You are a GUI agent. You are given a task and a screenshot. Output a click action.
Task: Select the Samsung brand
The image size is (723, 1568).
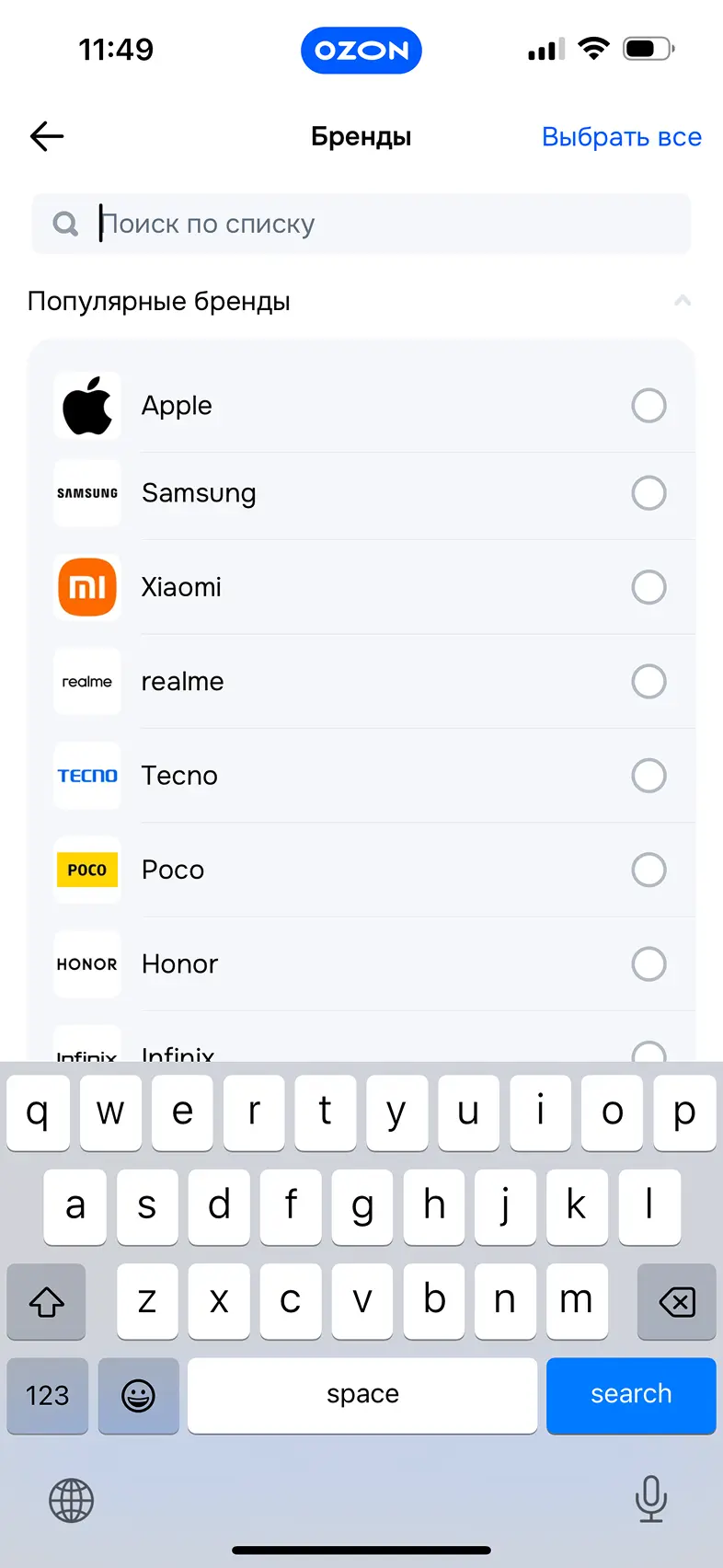(x=648, y=493)
